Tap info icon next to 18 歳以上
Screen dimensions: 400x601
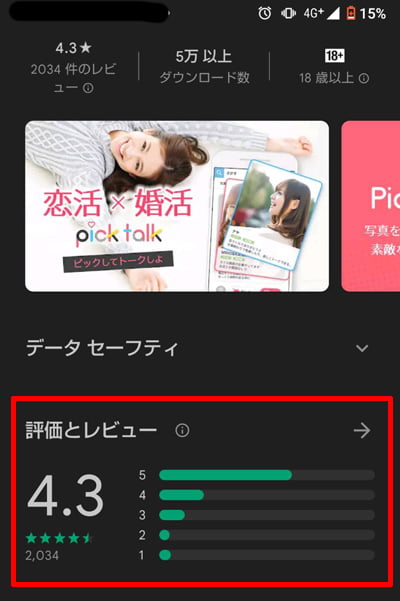coord(364,79)
